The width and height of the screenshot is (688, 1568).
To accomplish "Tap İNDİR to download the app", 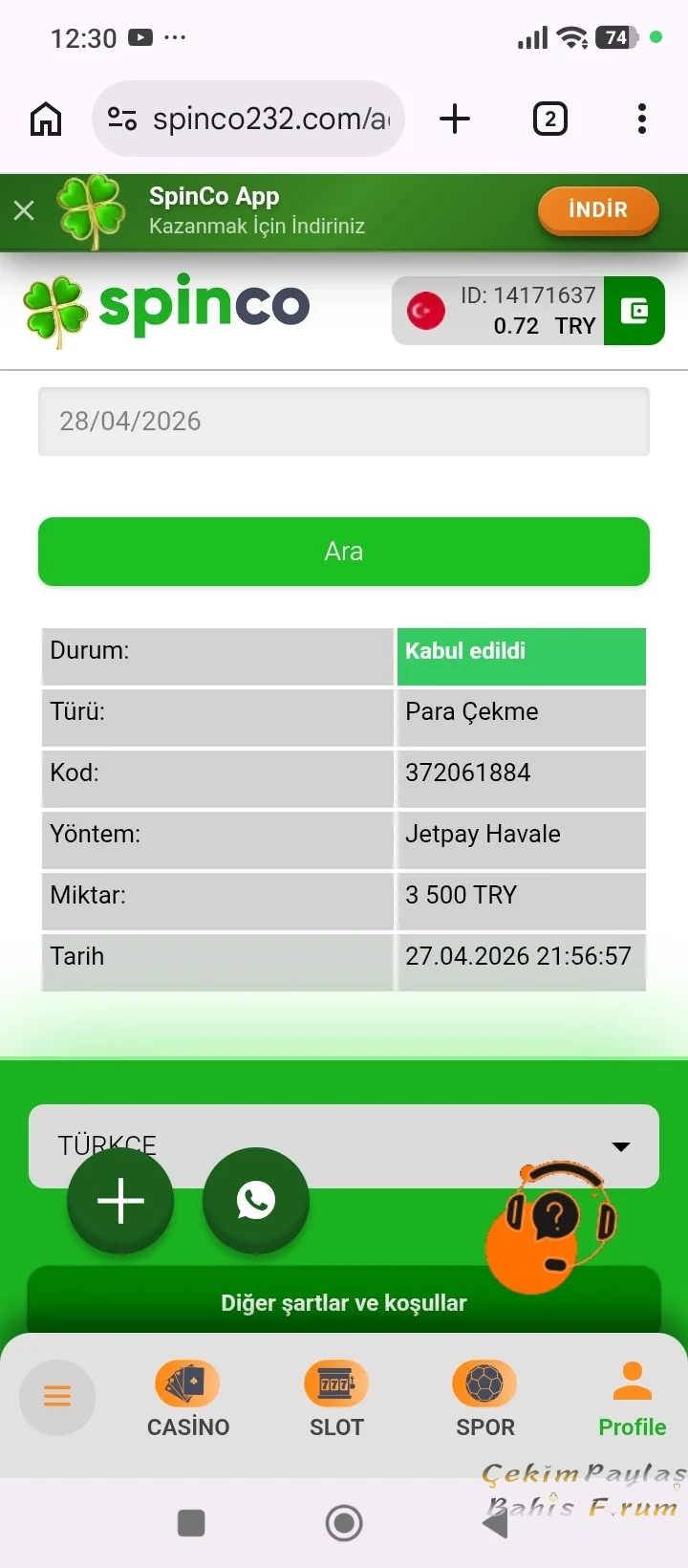I will pyautogui.click(x=598, y=210).
